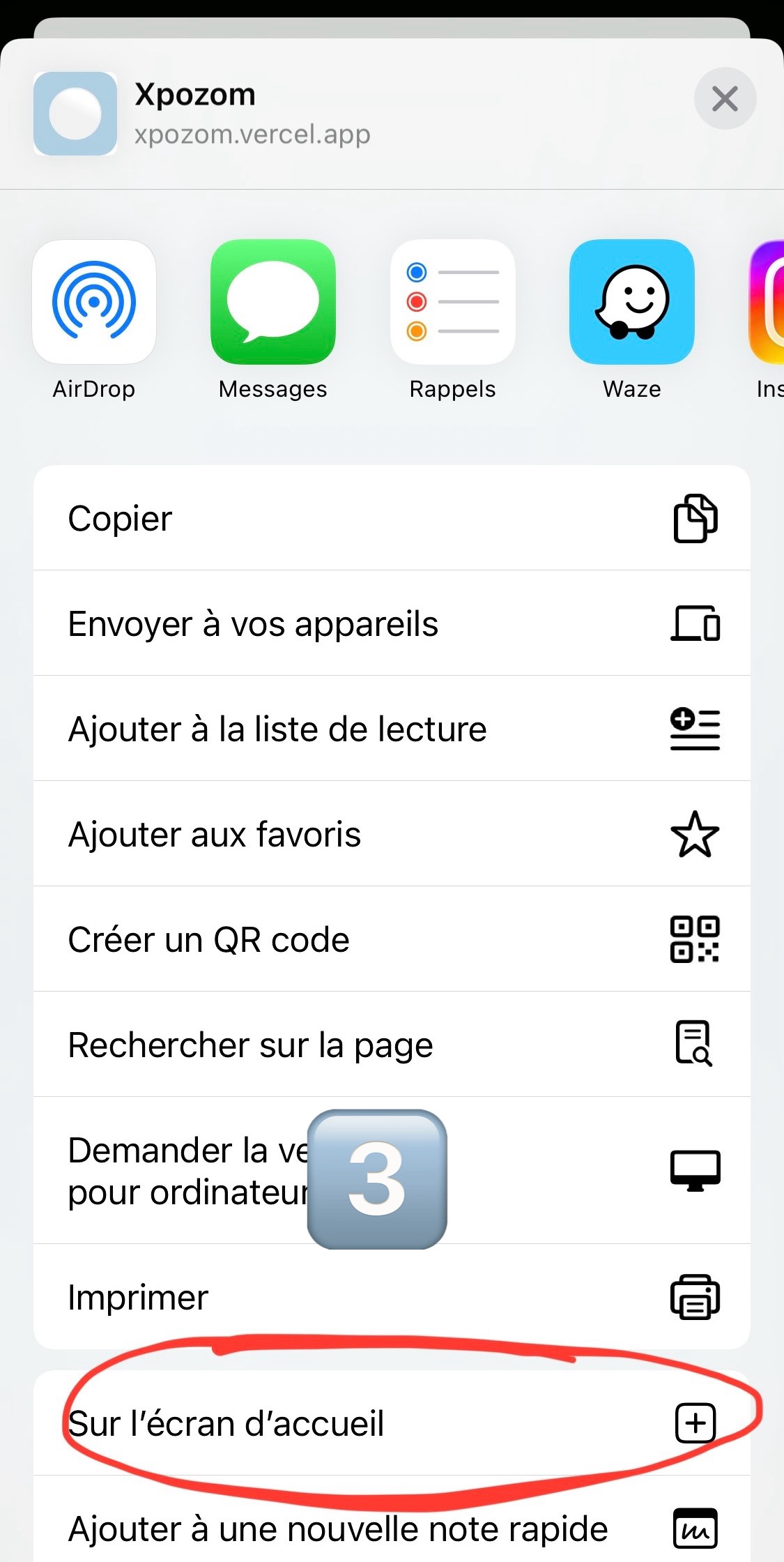Share via AirDrop
The image size is (784, 1562).
tap(94, 303)
